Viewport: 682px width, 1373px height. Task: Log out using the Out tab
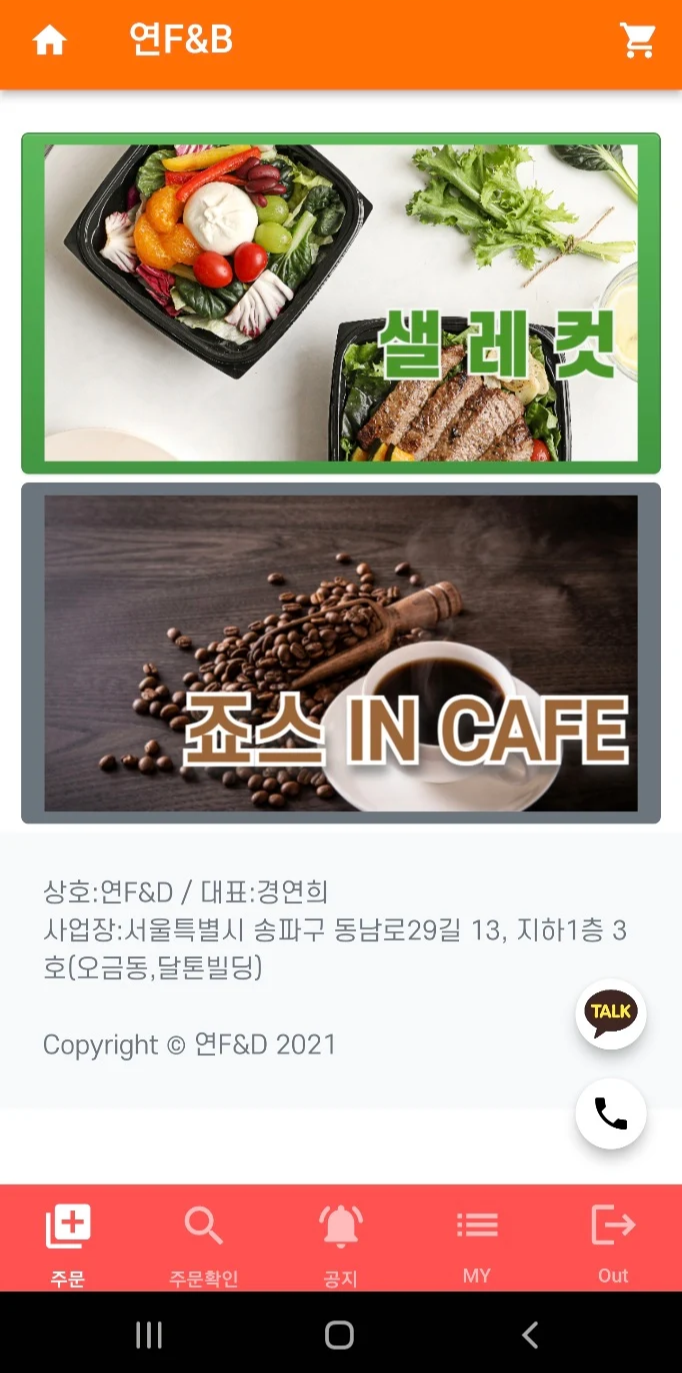click(613, 1241)
